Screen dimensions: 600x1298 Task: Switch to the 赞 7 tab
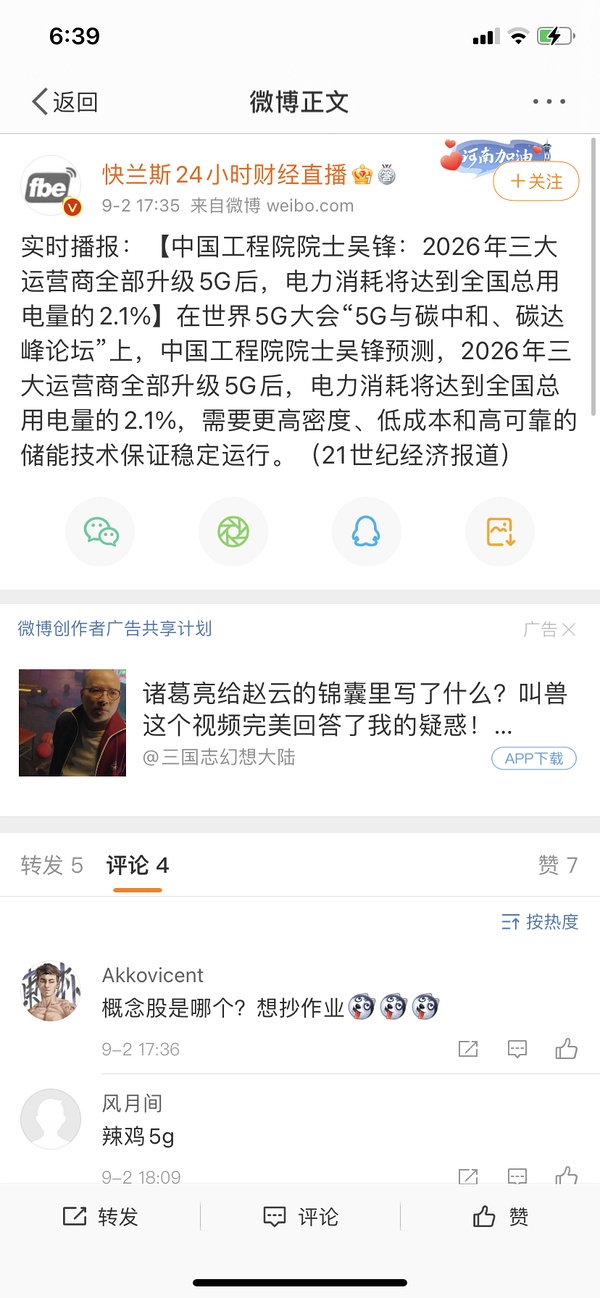click(558, 865)
